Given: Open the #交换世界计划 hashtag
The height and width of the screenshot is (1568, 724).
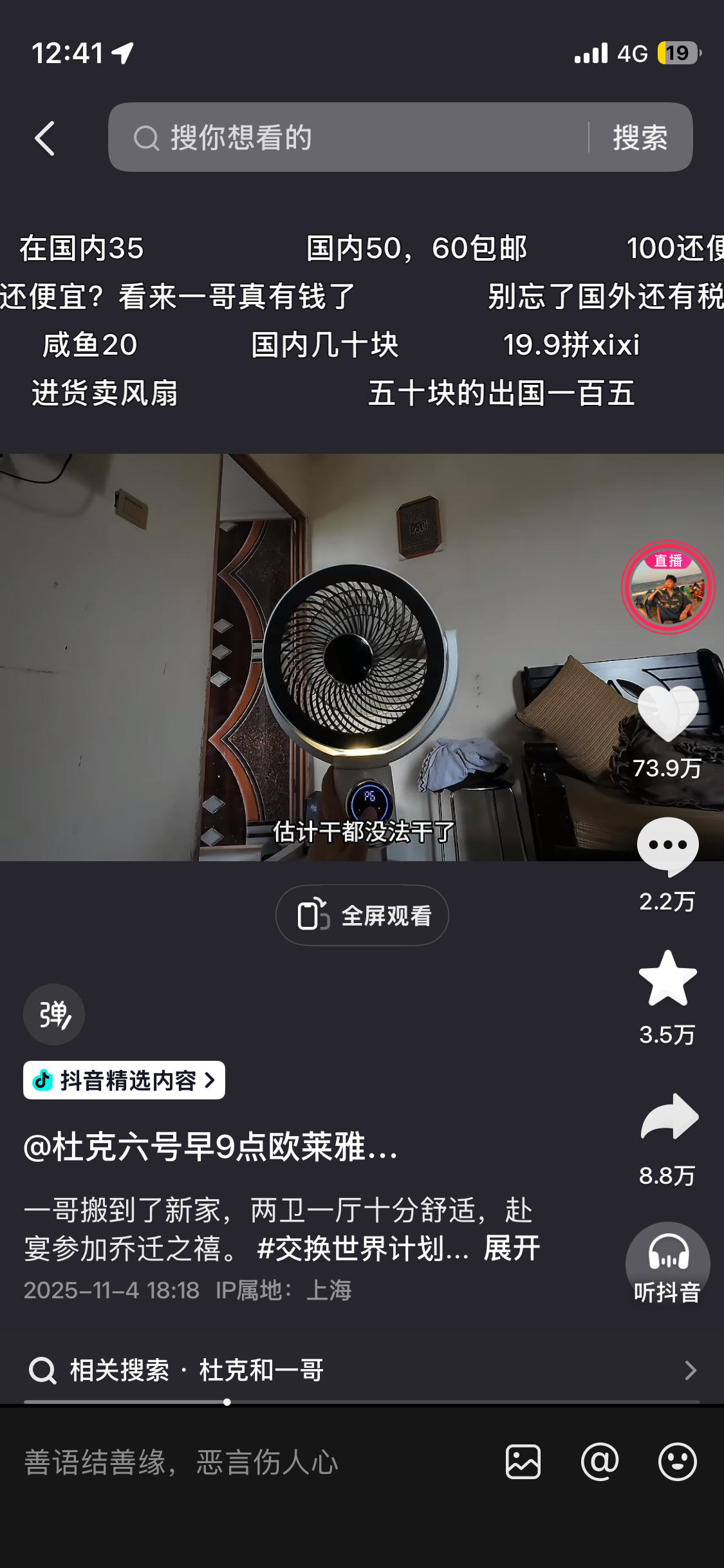Looking at the screenshot, I should point(362,1249).
